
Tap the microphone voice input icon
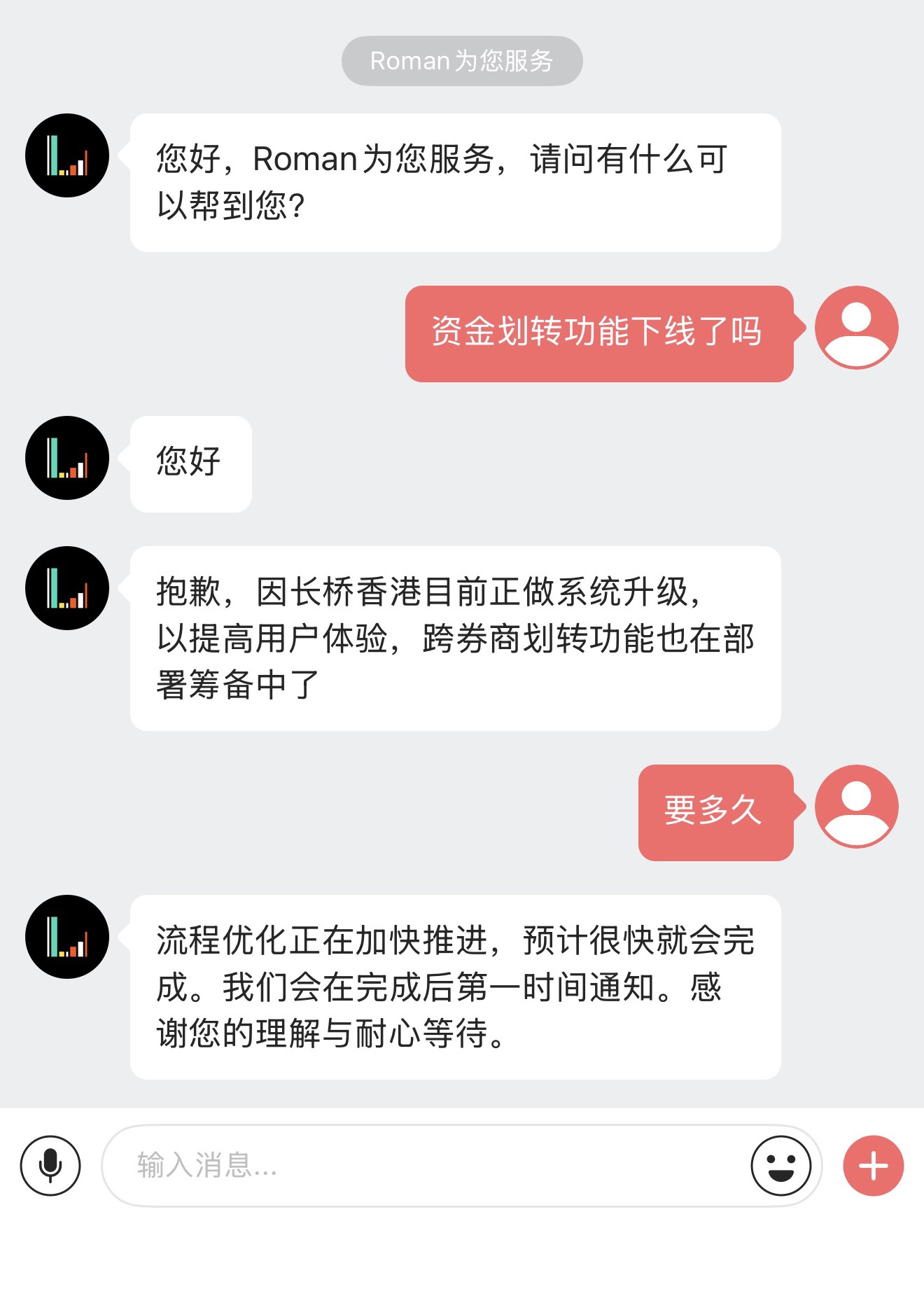click(x=50, y=1166)
